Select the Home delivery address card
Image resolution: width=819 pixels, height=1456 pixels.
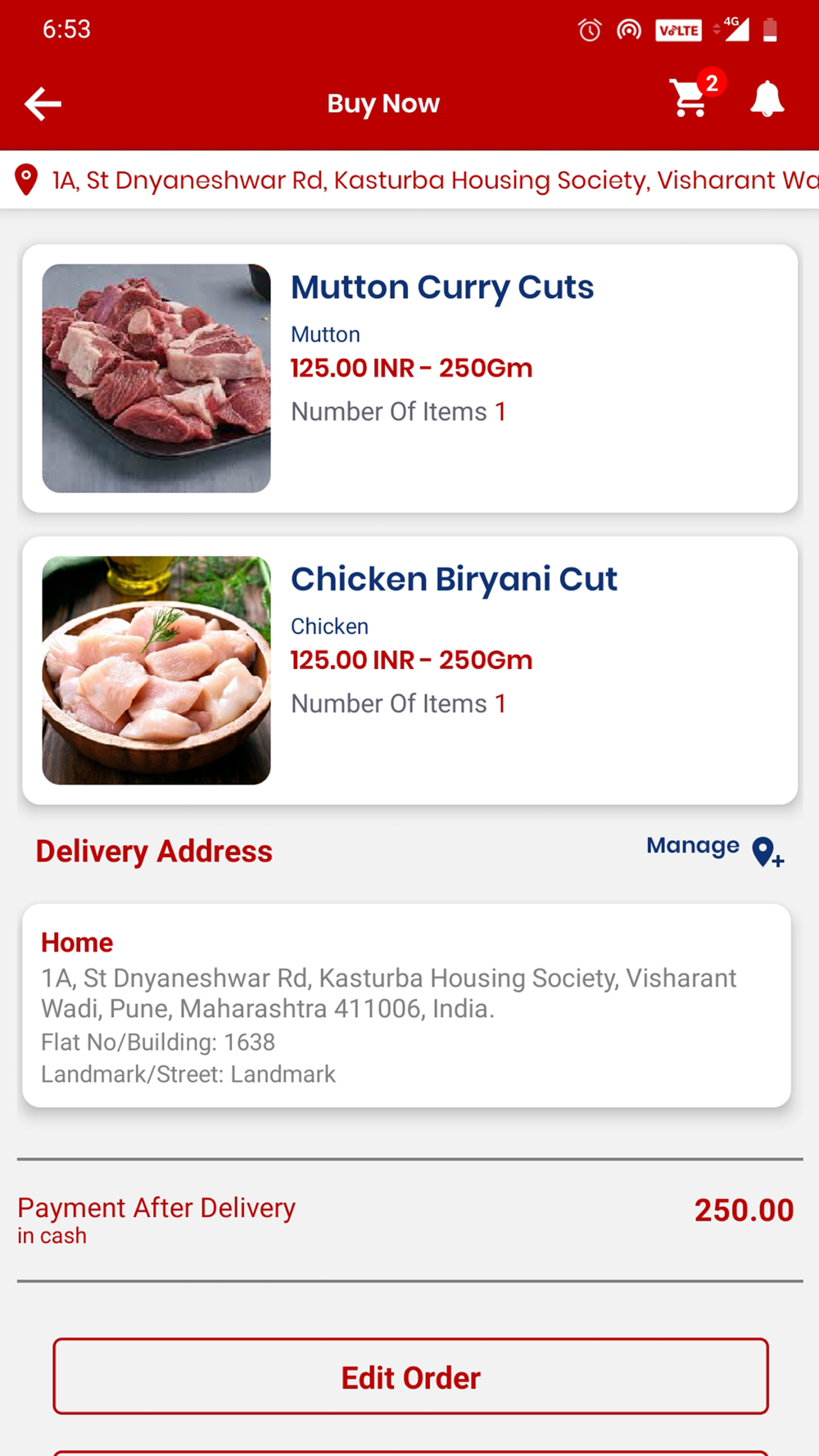pos(406,1006)
